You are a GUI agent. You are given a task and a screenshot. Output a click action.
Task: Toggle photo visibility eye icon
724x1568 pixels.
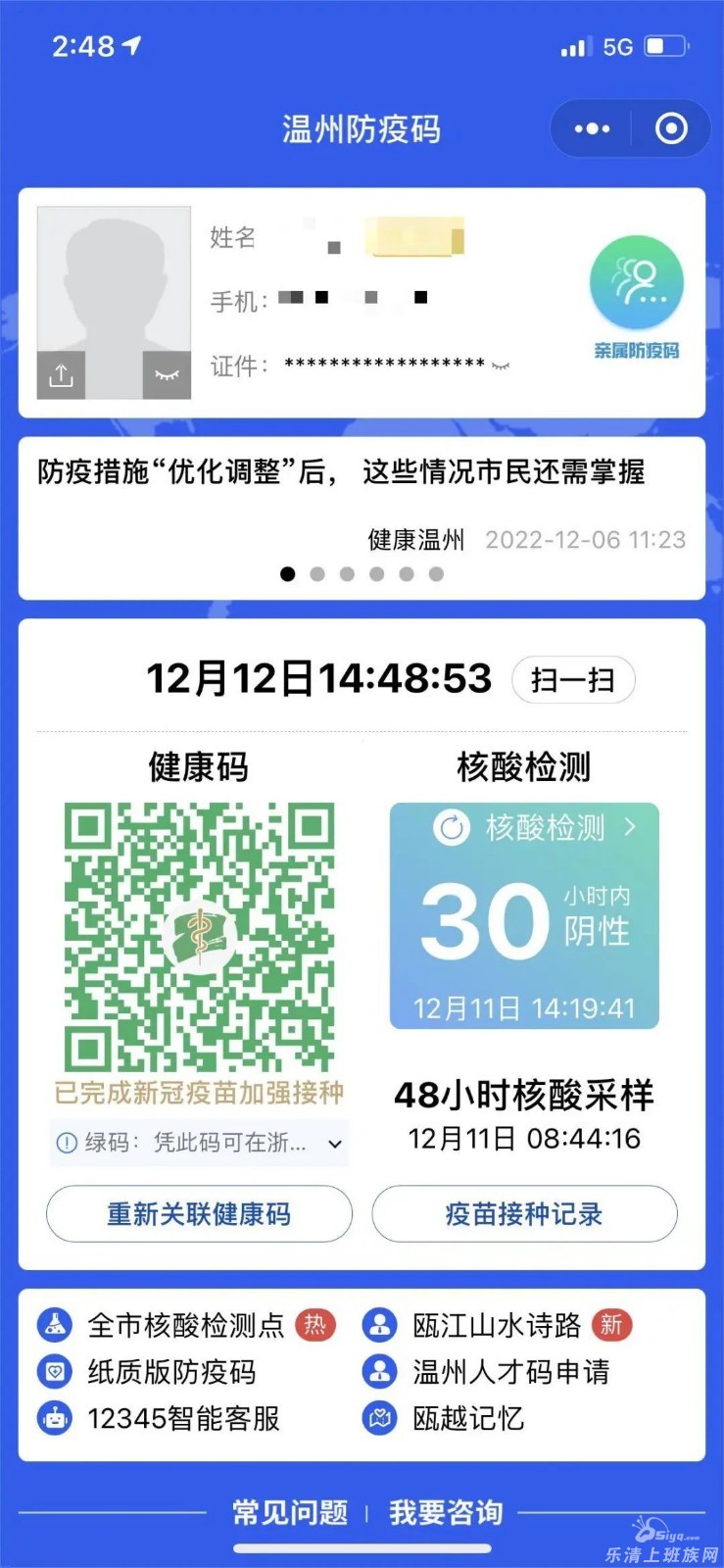[x=167, y=374]
